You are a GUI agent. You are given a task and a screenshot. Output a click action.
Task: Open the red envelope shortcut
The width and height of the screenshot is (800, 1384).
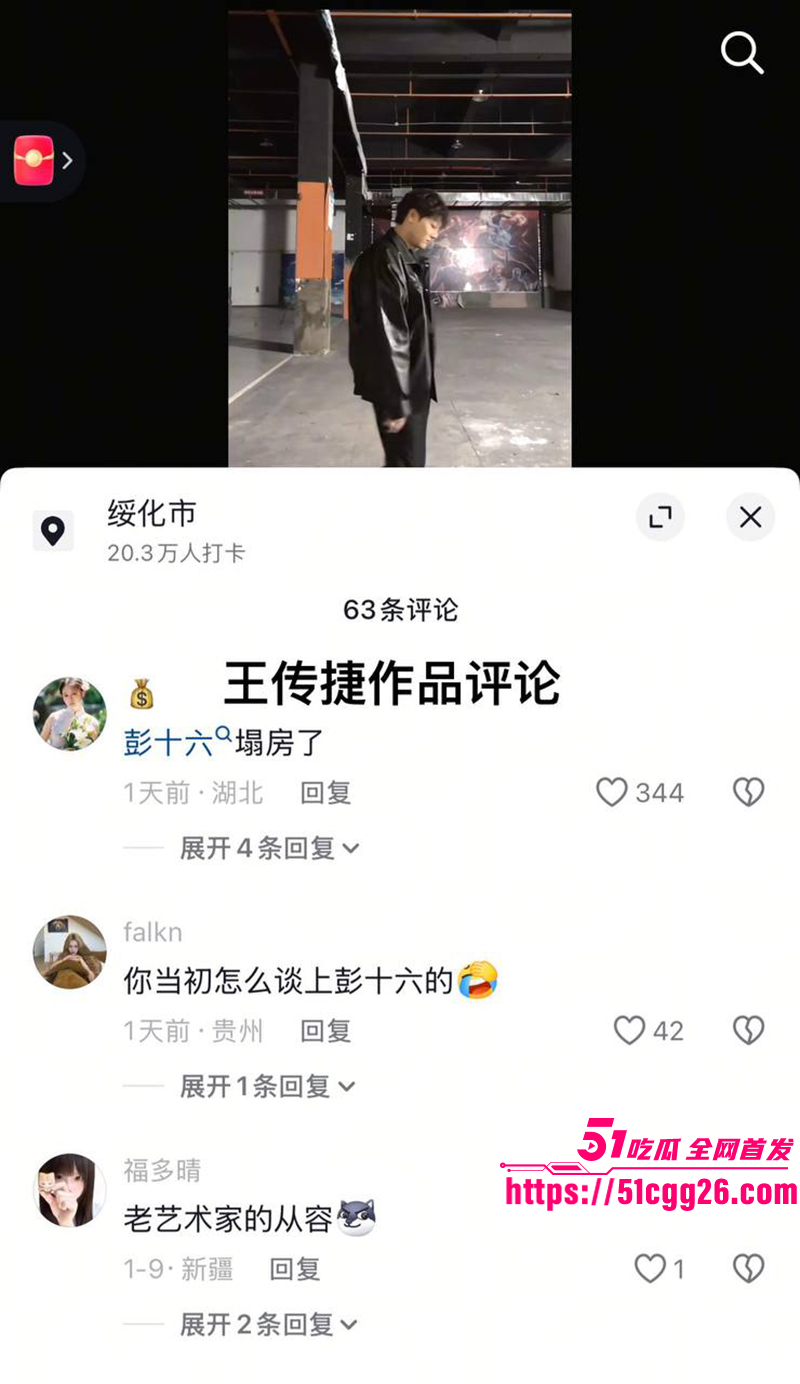(x=42, y=160)
